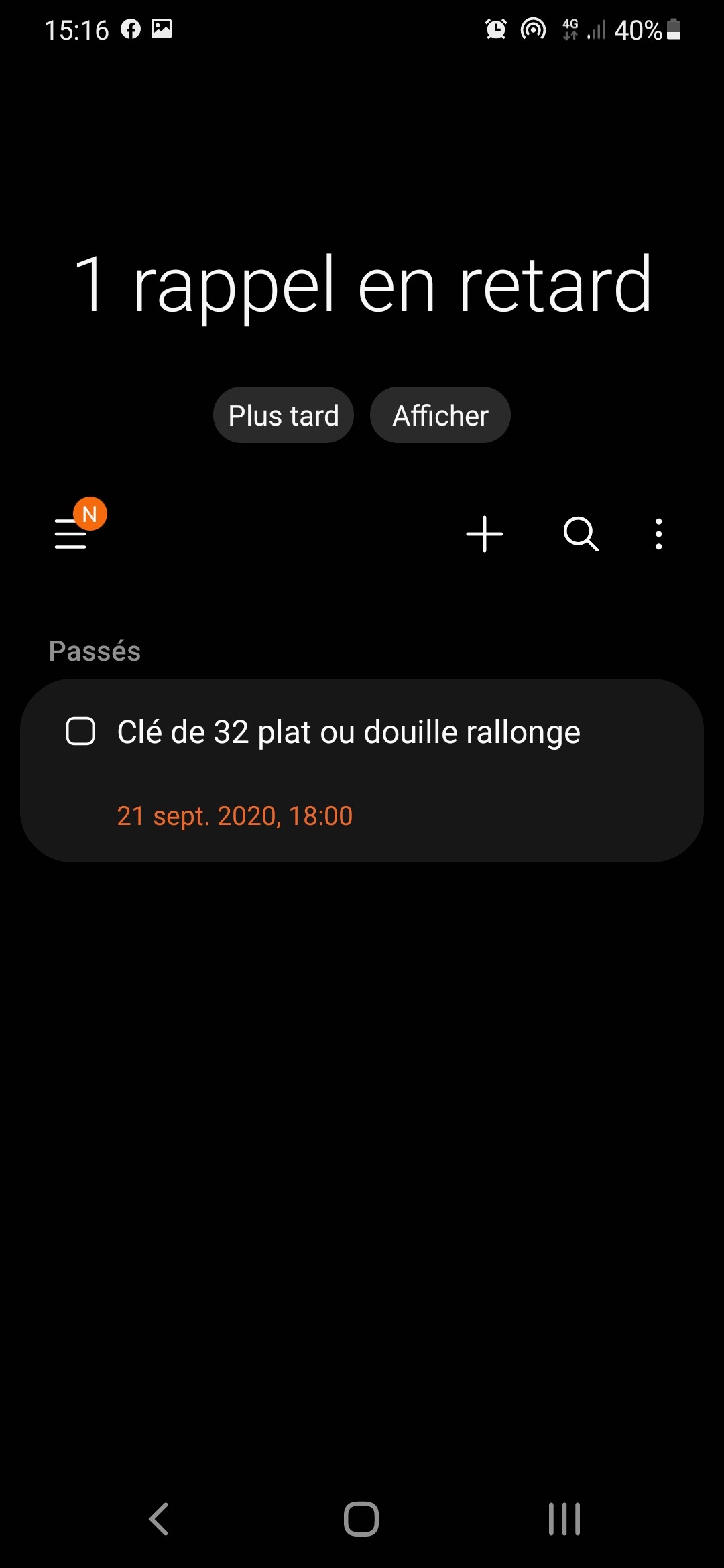This screenshot has width=724, height=1568.
Task: Tap Afficher to view overdue reminder
Action: [440, 415]
